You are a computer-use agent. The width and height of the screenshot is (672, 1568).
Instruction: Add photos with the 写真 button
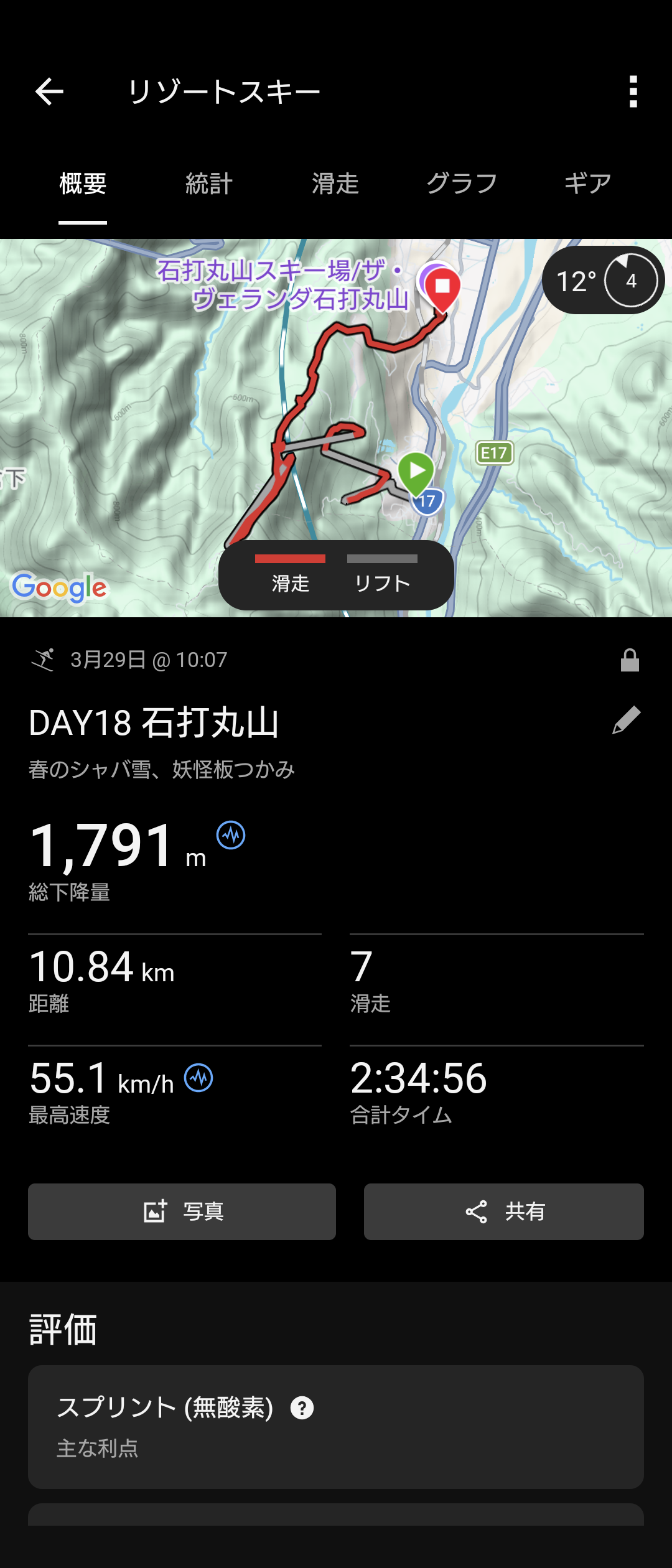(x=182, y=1211)
